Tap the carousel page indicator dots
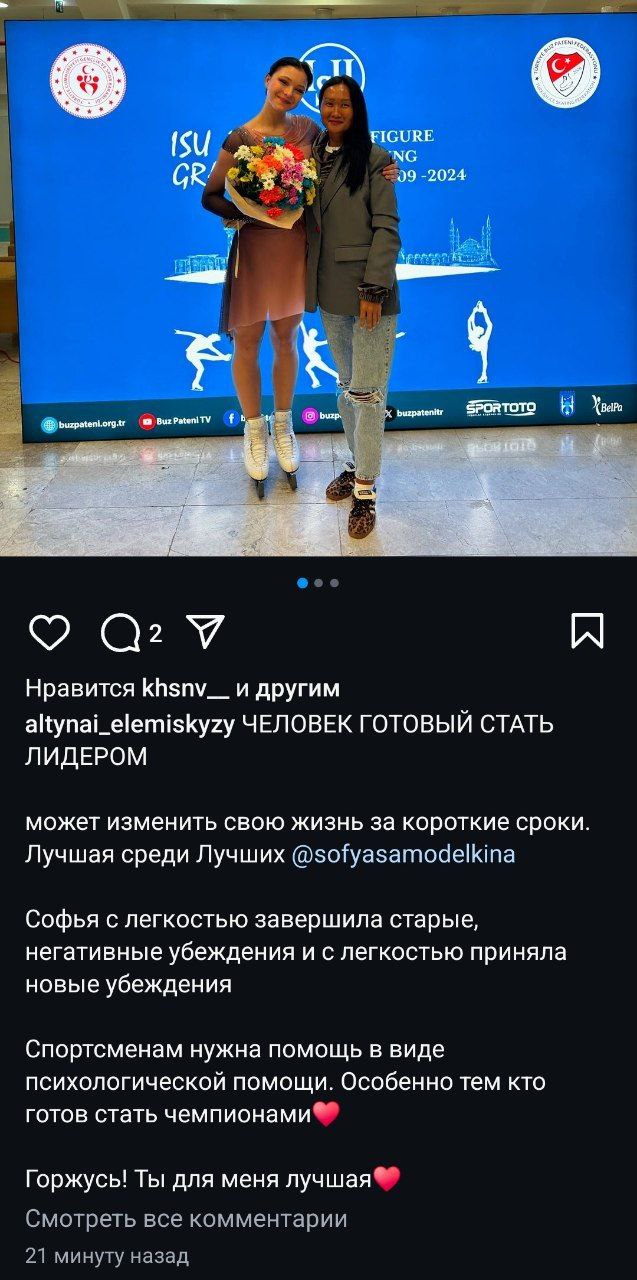Screen dimensions: 637x1280 coord(318,582)
